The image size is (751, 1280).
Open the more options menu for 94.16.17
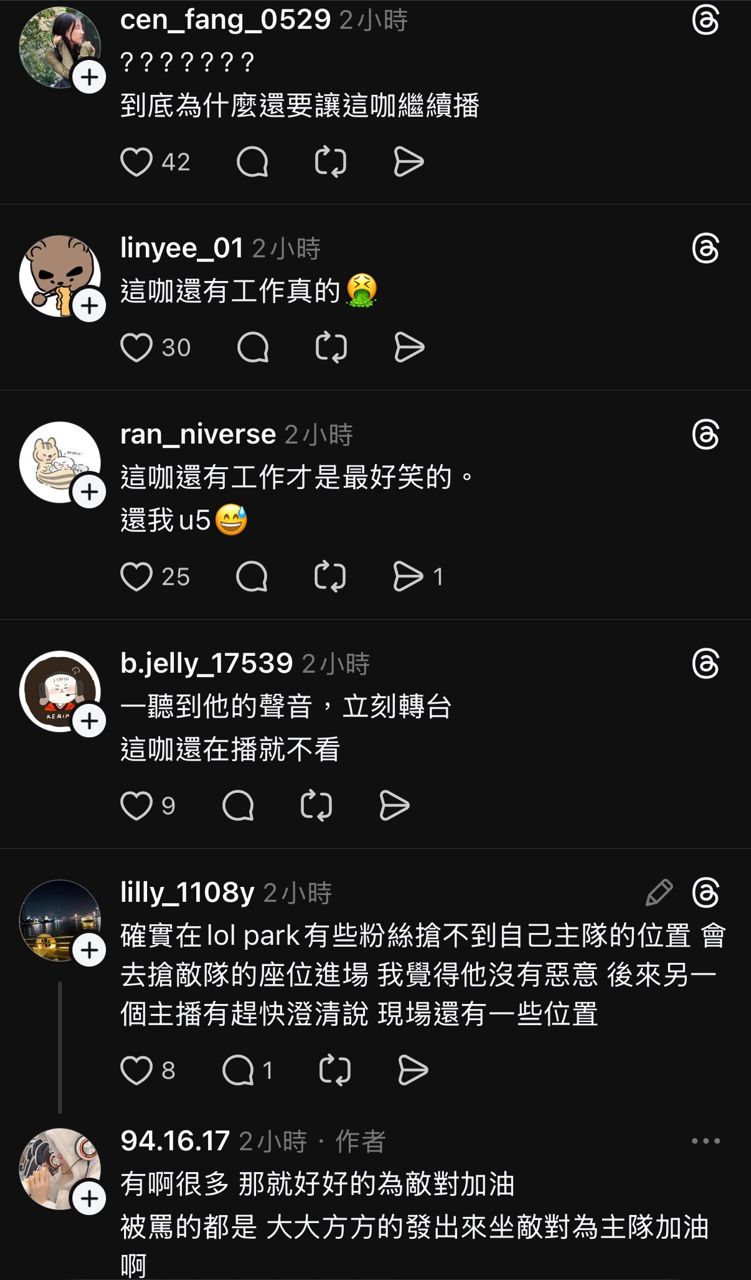pyautogui.click(x=706, y=1141)
